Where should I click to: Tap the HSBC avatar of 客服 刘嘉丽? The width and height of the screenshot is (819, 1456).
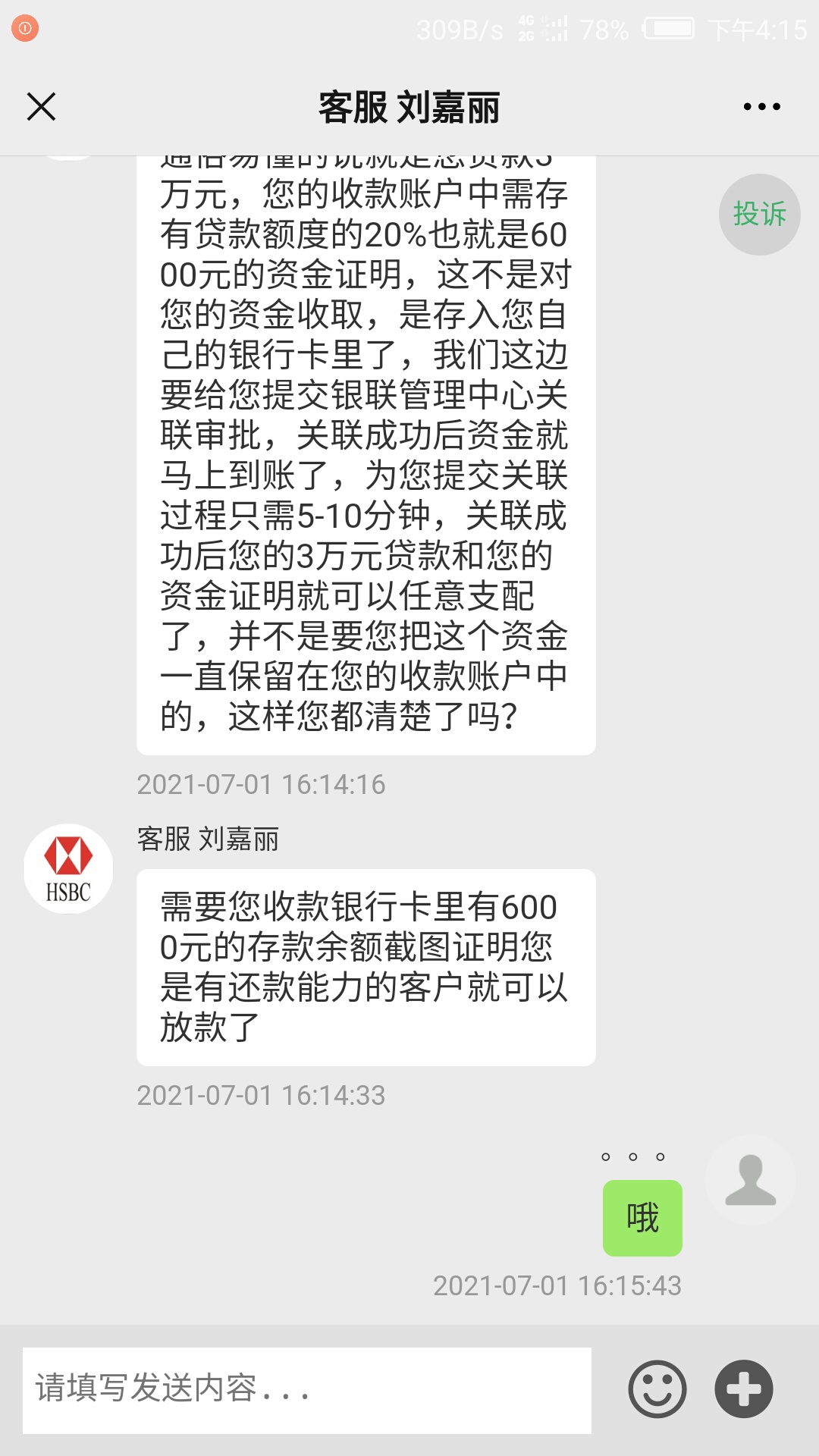pos(68,869)
